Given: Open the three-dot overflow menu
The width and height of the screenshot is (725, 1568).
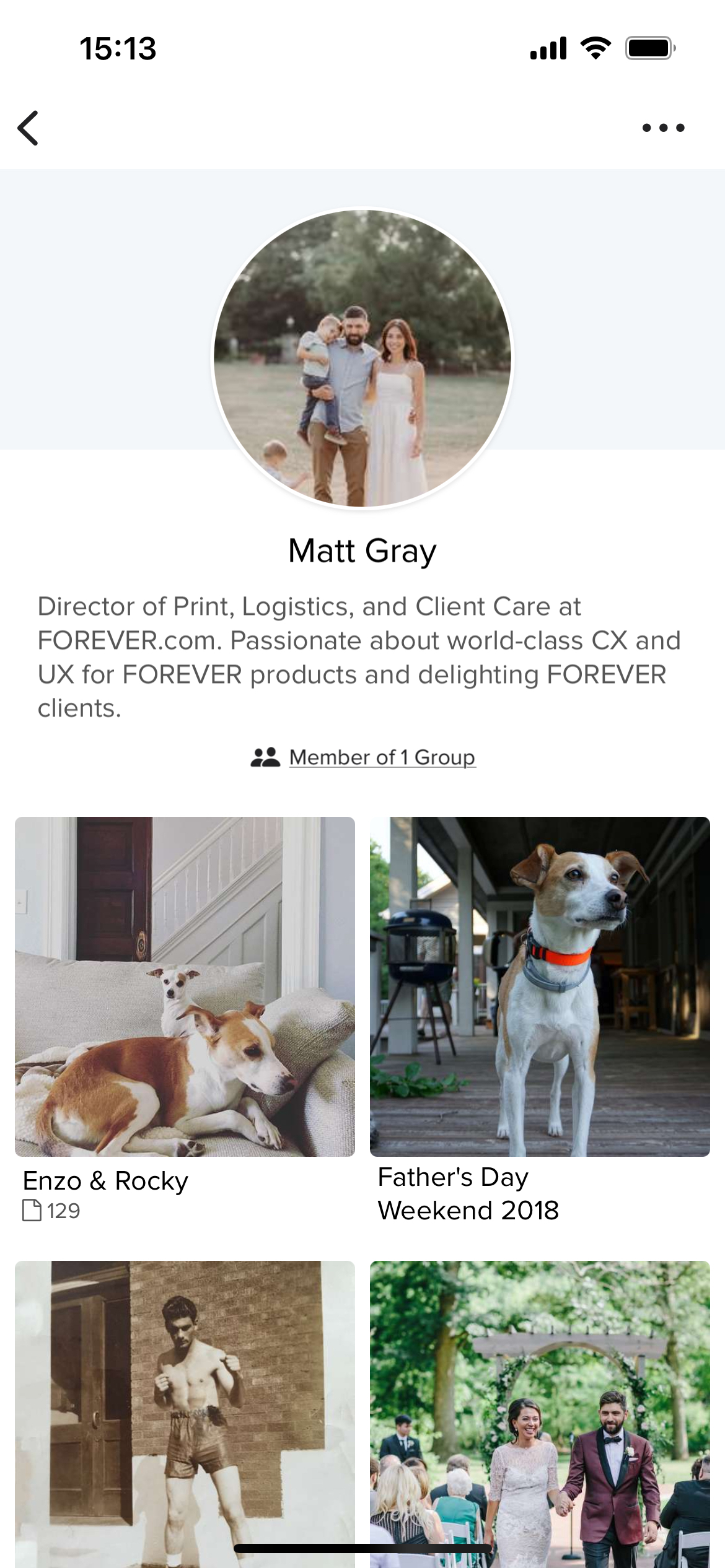Looking at the screenshot, I should pyautogui.click(x=663, y=128).
